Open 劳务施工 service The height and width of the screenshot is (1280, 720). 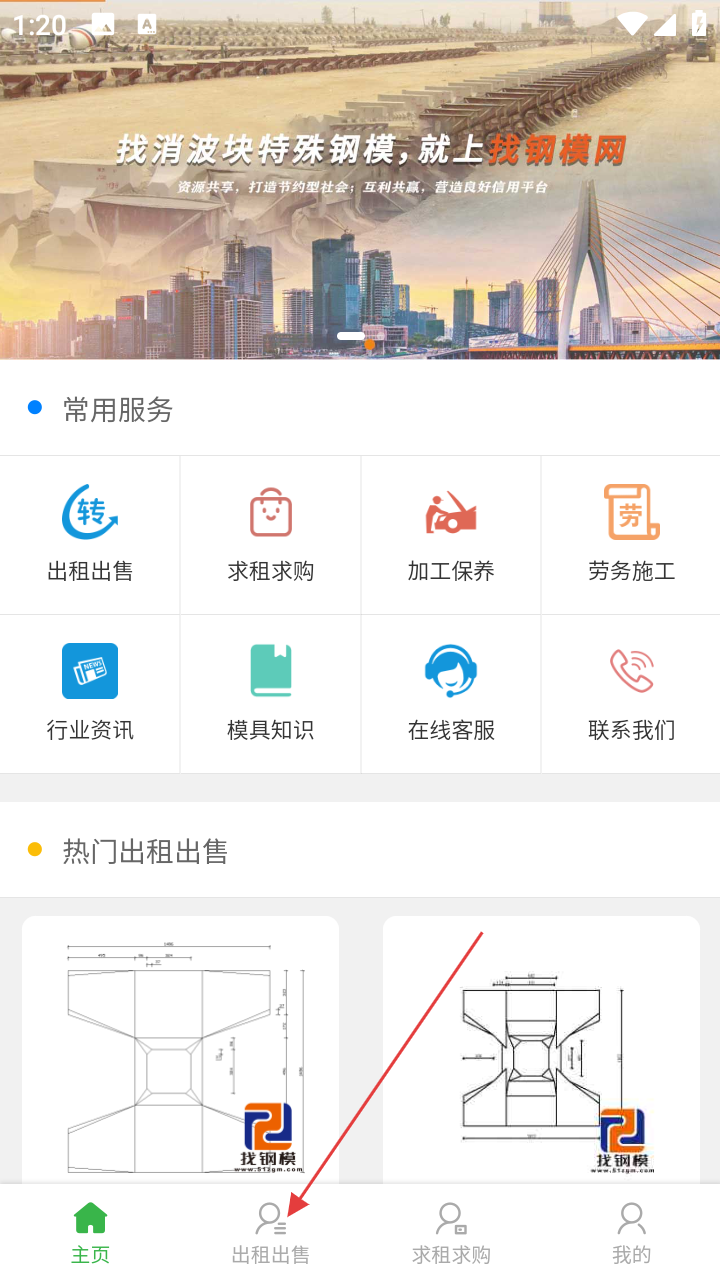[631, 534]
